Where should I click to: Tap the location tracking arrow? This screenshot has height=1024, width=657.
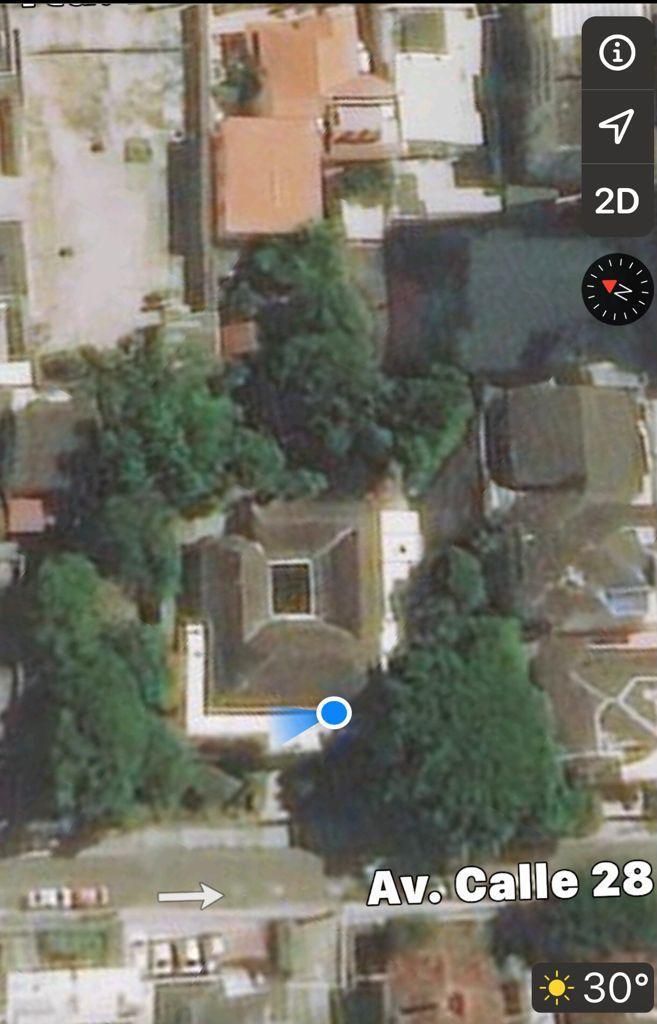(617, 127)
